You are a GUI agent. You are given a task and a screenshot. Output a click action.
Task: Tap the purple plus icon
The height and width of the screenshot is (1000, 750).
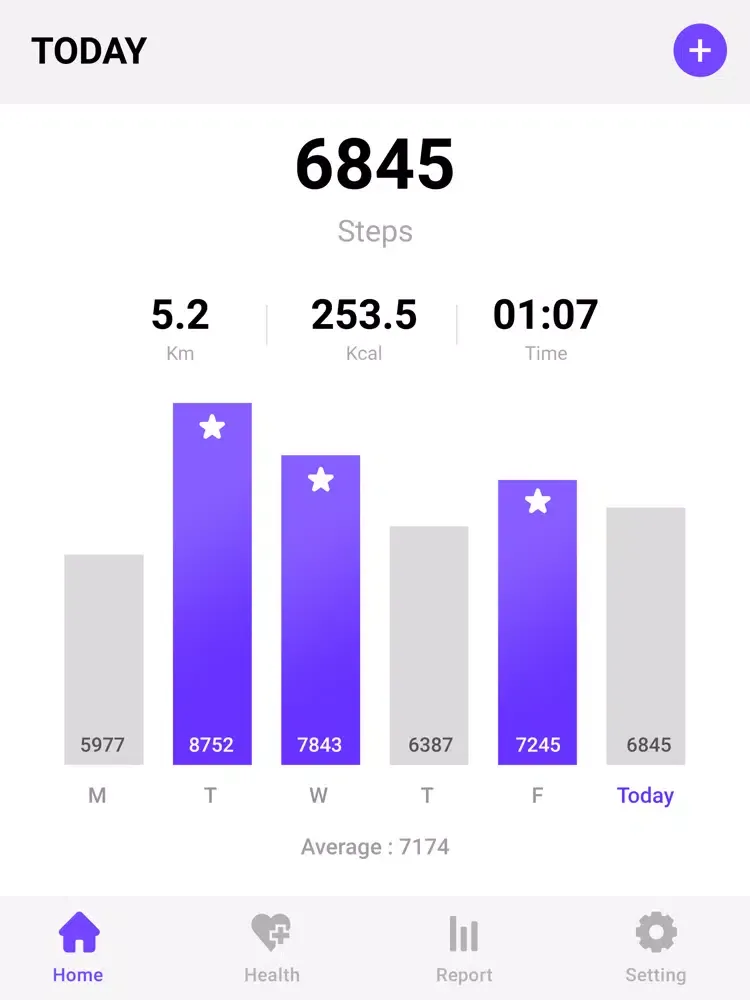[x=700, y=50]
